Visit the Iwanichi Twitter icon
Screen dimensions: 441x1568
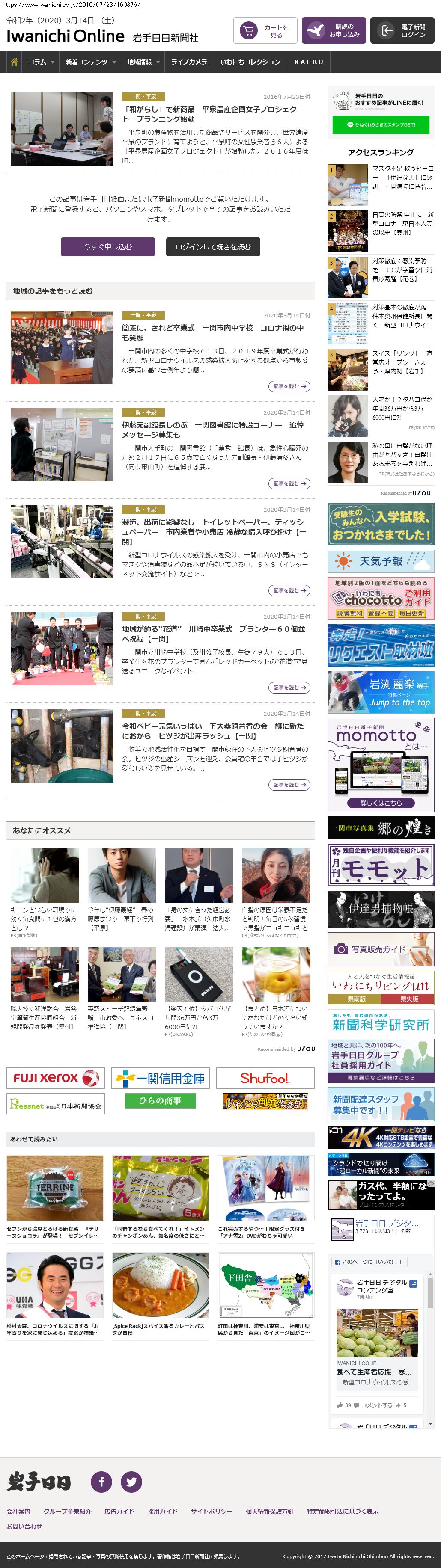click(131, 1482)
